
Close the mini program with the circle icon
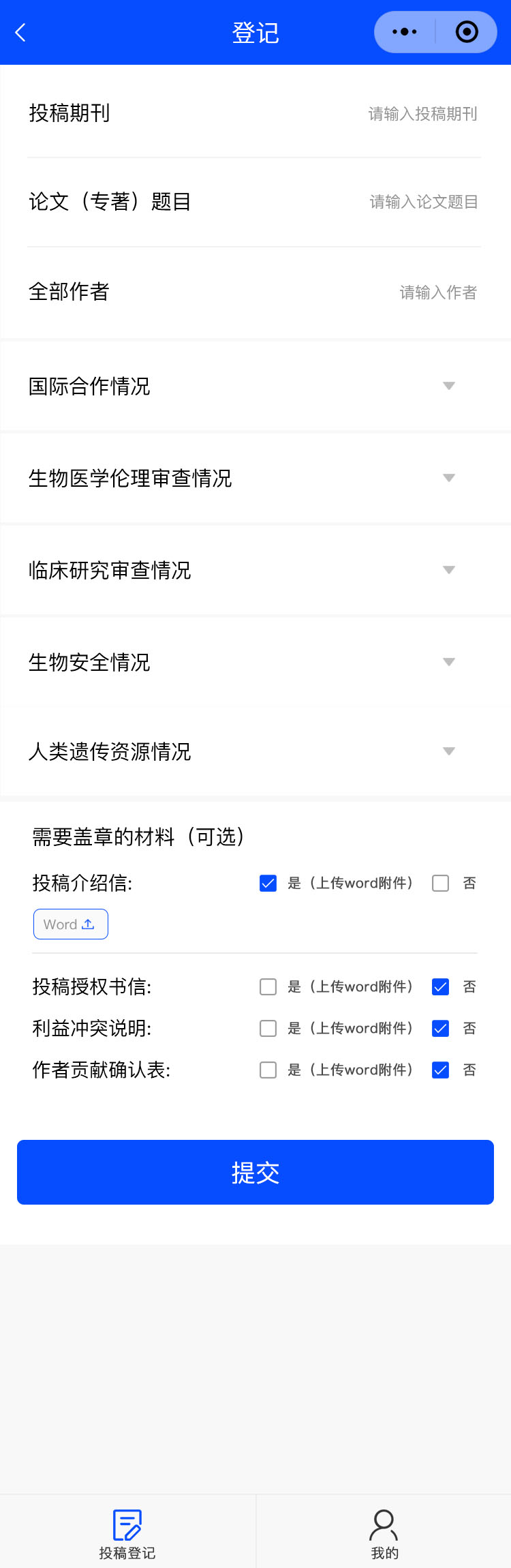pos(467,32)
